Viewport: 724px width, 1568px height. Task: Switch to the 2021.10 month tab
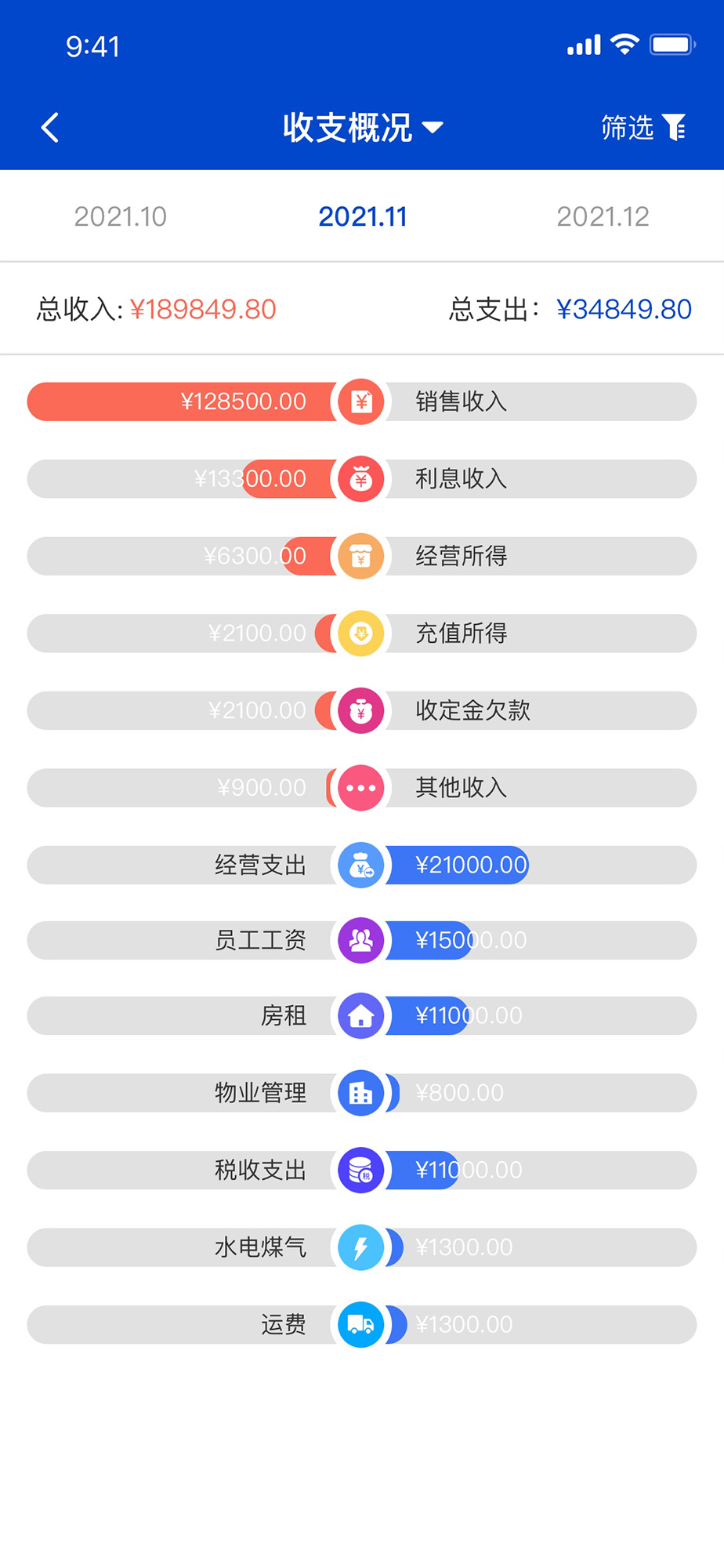click(121, 216)
